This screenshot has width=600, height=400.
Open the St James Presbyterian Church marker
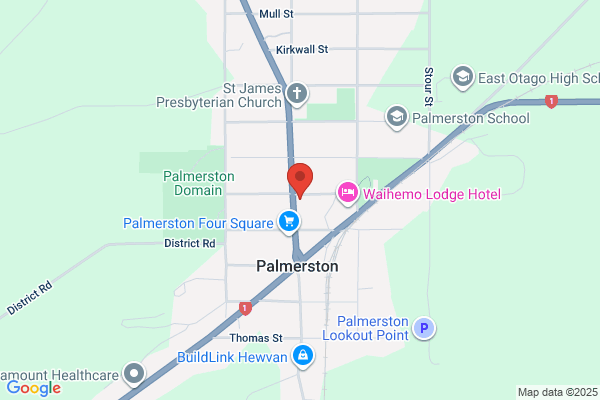[297, 95]
